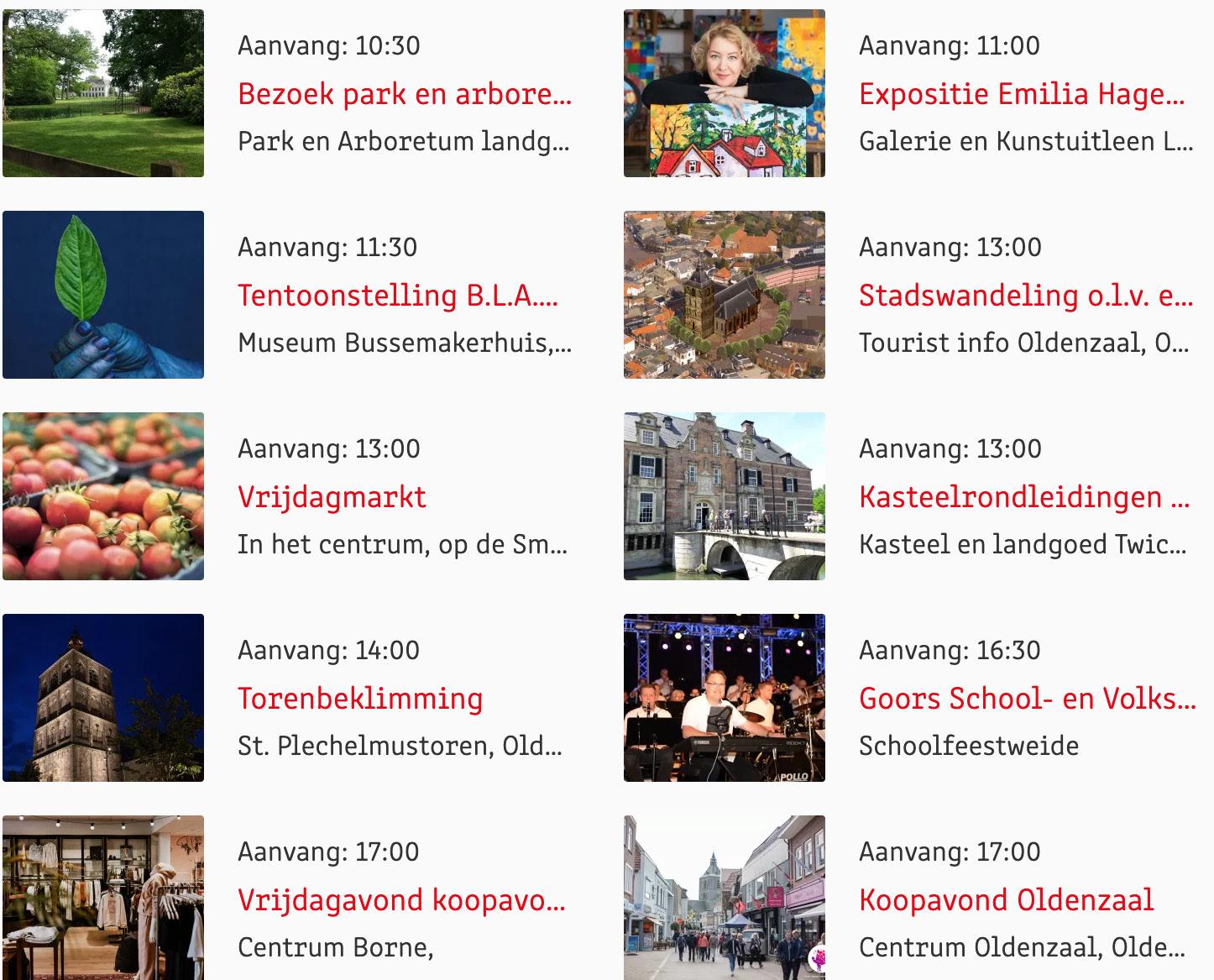The image size is (1214, 980).
Task: Open the Kasteelrondleidingen event
Action: pos(1023,497)
